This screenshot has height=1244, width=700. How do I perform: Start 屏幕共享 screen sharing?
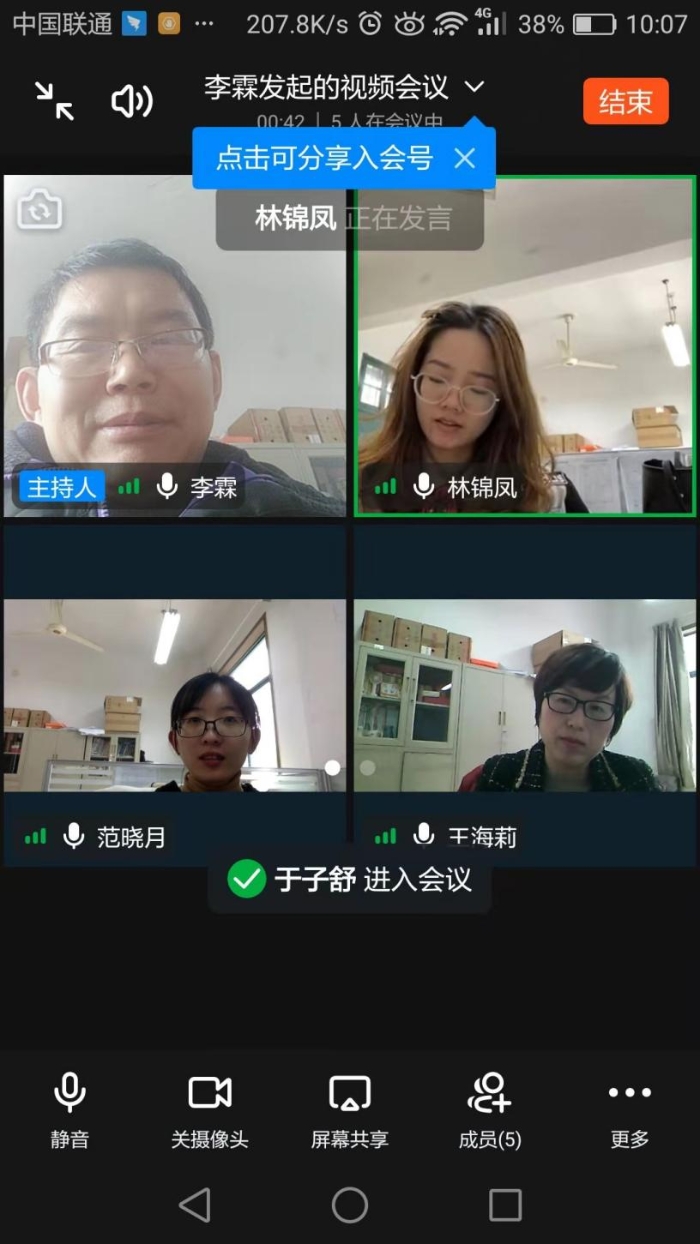pos(349,1108)
